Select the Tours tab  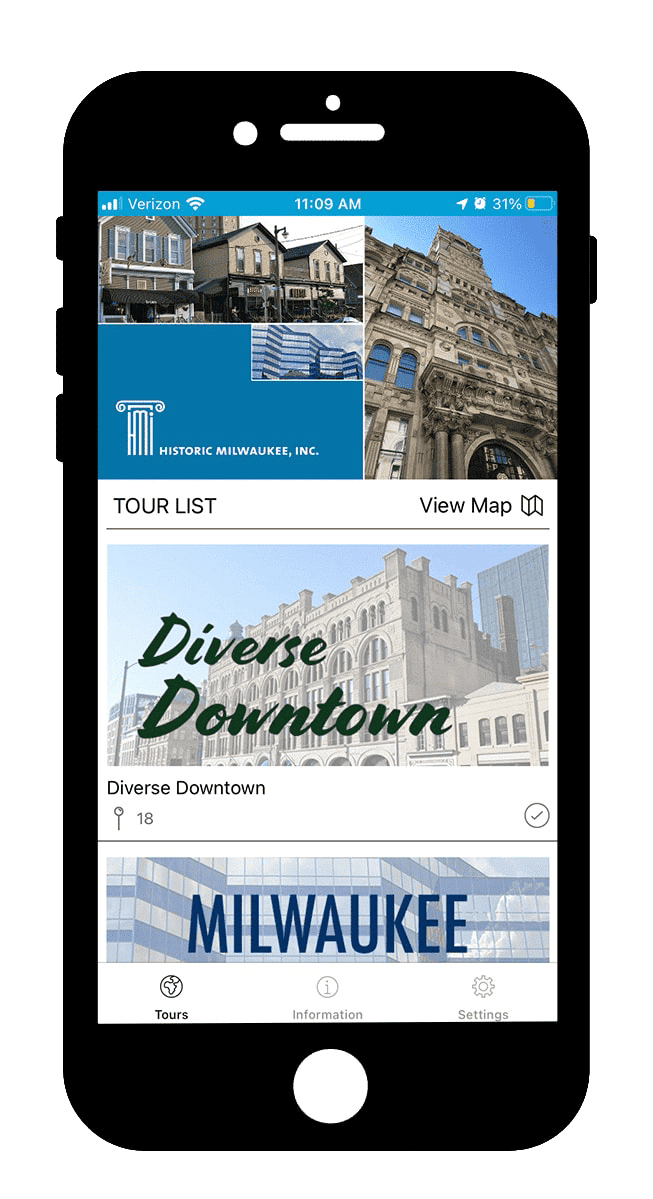pyautogui.click(x=172, y=998)
